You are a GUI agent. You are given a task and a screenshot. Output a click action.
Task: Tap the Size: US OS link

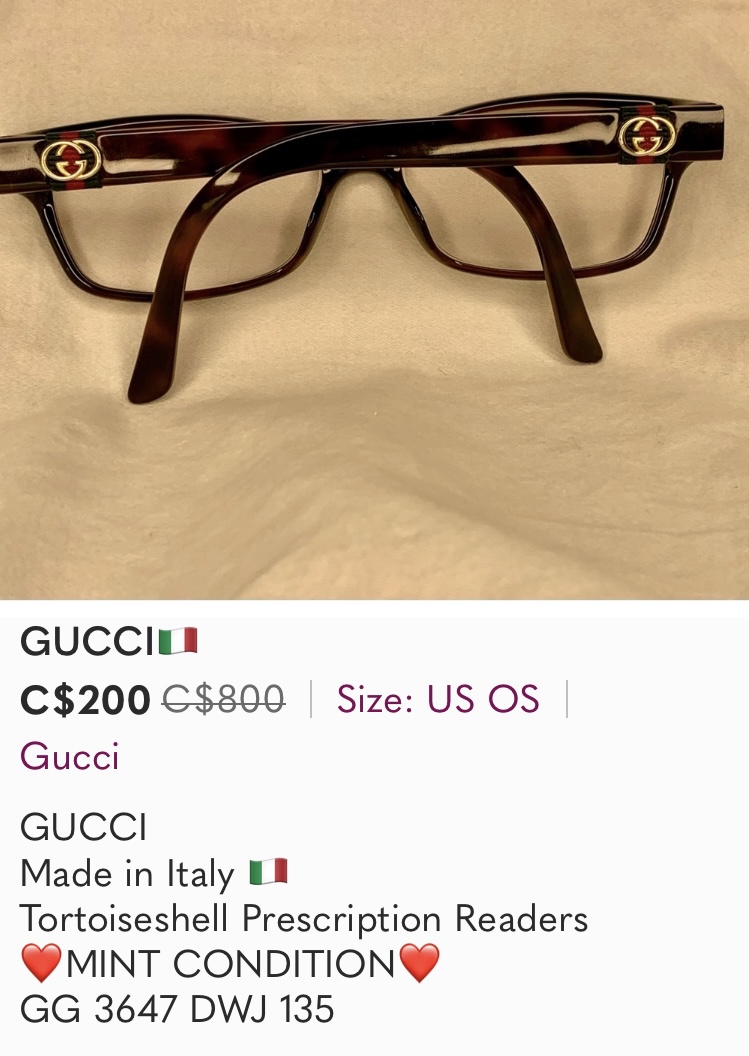[438, 699]
